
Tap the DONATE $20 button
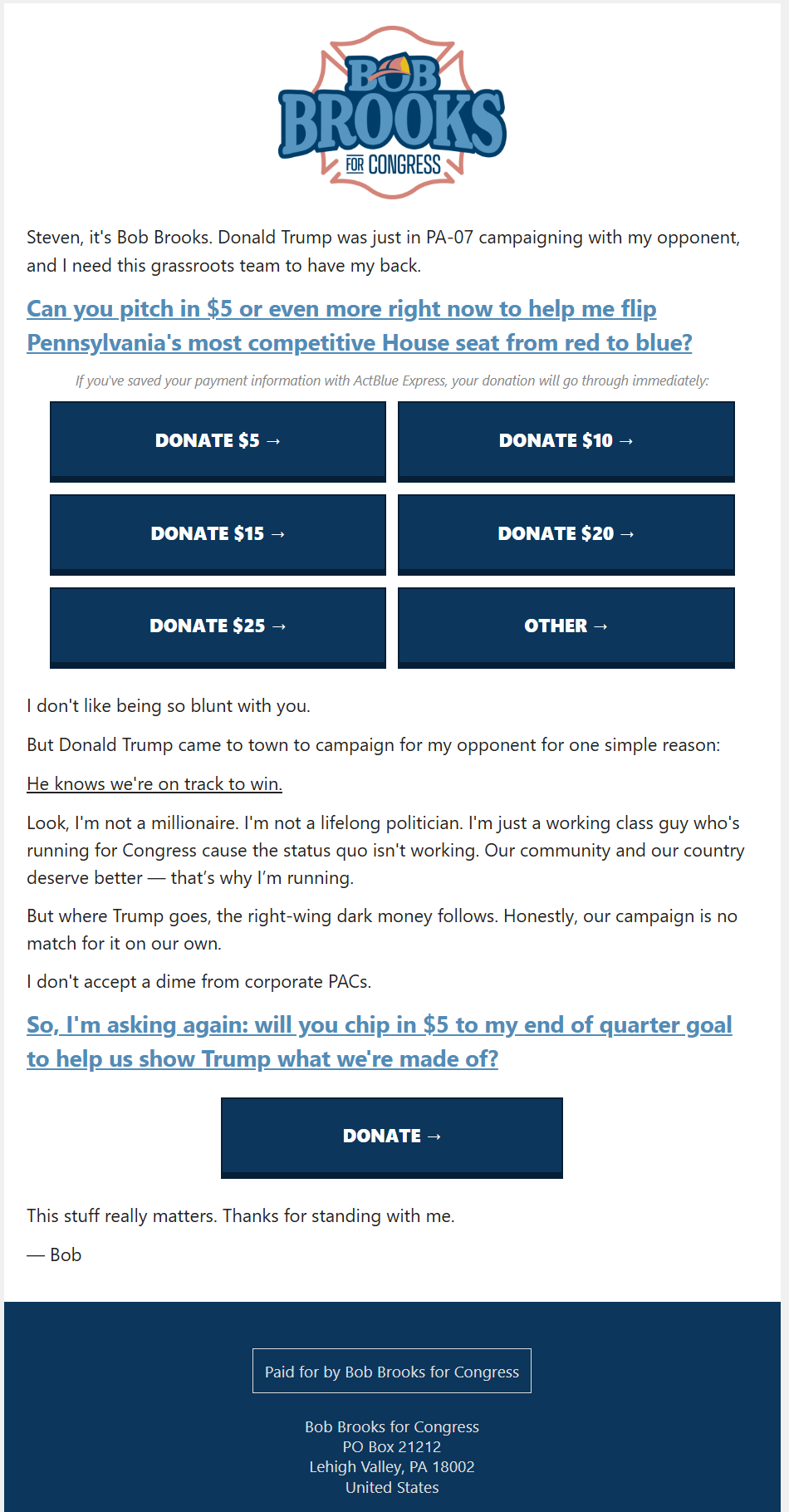click(566, 534)
